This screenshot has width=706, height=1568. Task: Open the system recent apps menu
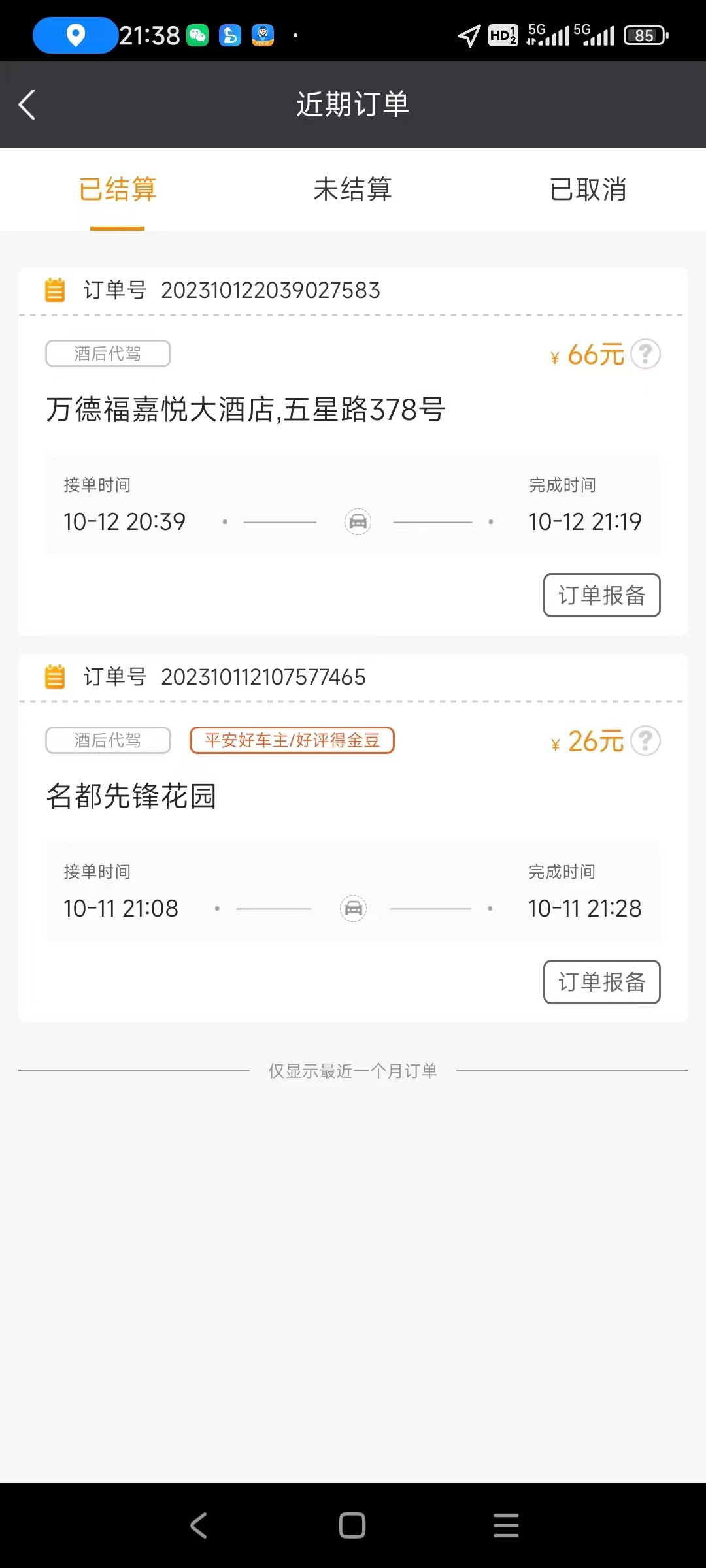click(506, 1526)
